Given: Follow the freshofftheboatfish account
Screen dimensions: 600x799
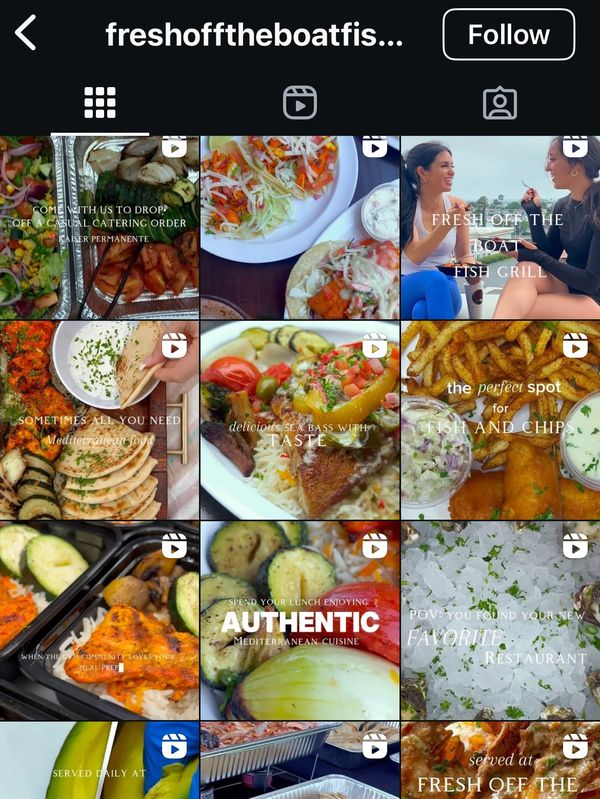Looking at the screenshot, I should [x=508, y=35].
